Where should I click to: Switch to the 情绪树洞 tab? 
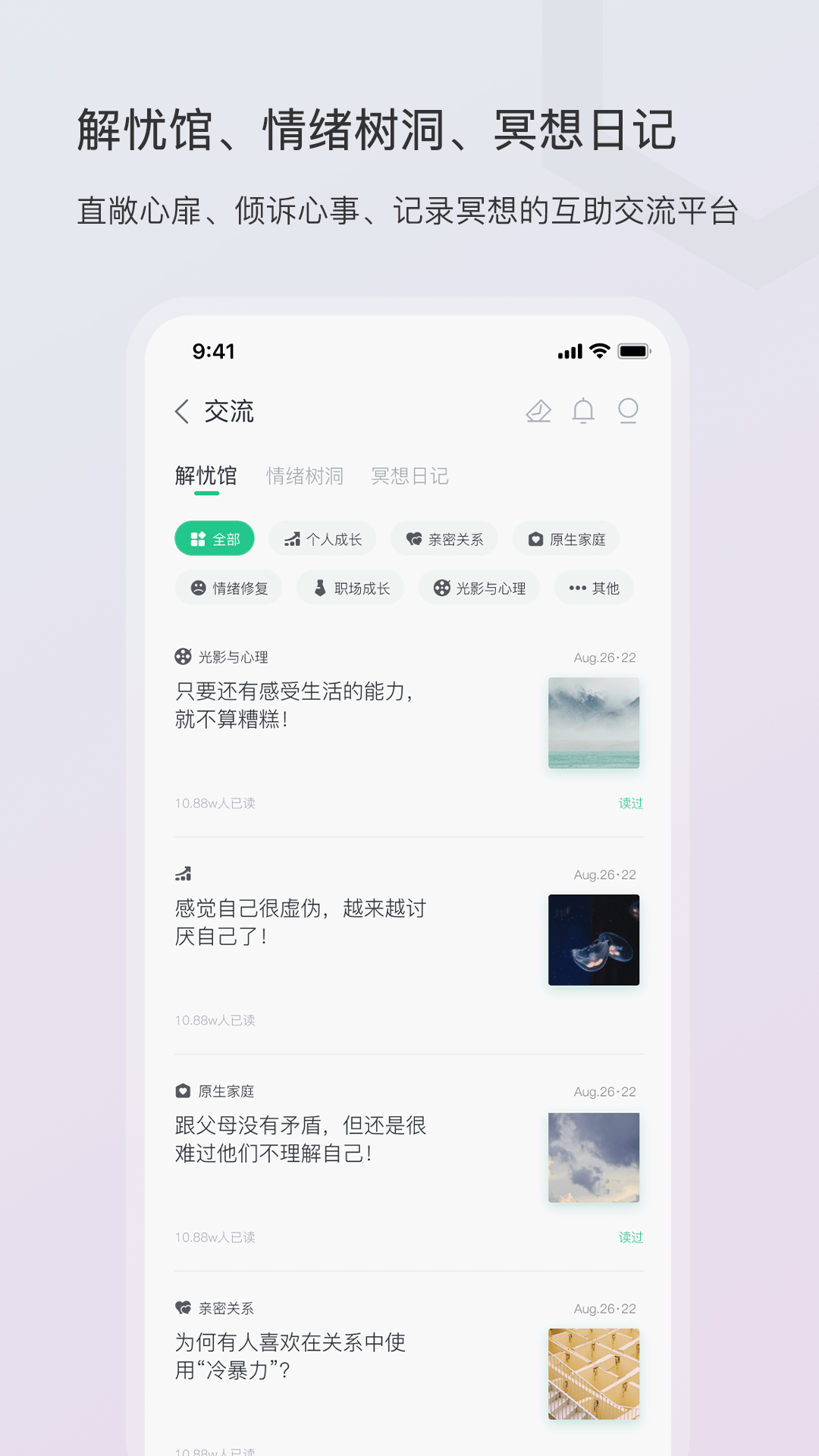(306, 476)
